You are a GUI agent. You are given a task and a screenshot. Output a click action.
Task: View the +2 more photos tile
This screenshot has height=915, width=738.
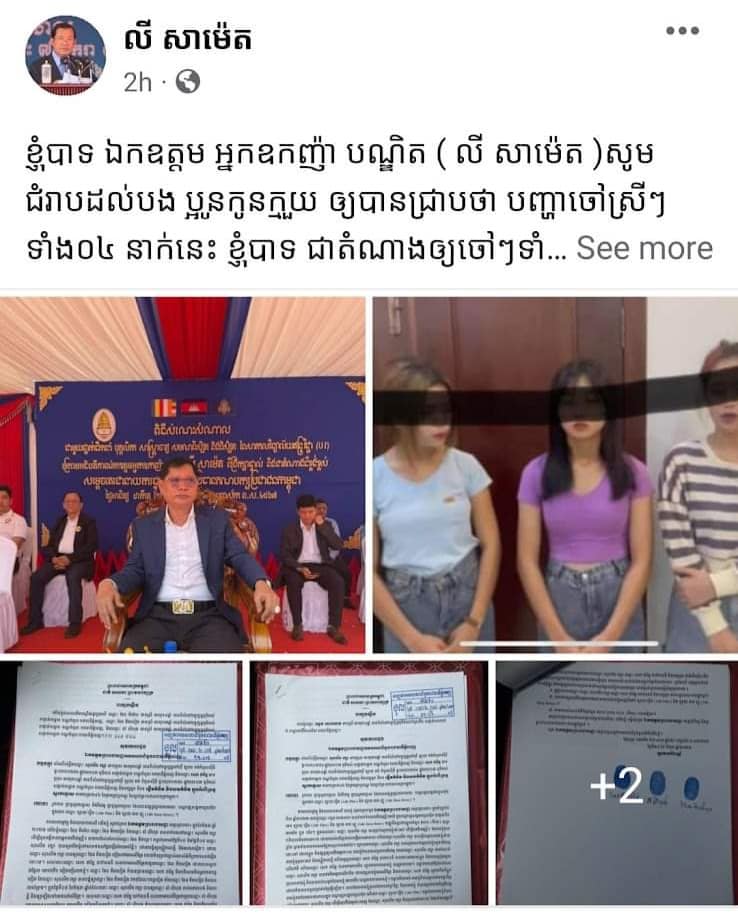(x=616, y=782)
